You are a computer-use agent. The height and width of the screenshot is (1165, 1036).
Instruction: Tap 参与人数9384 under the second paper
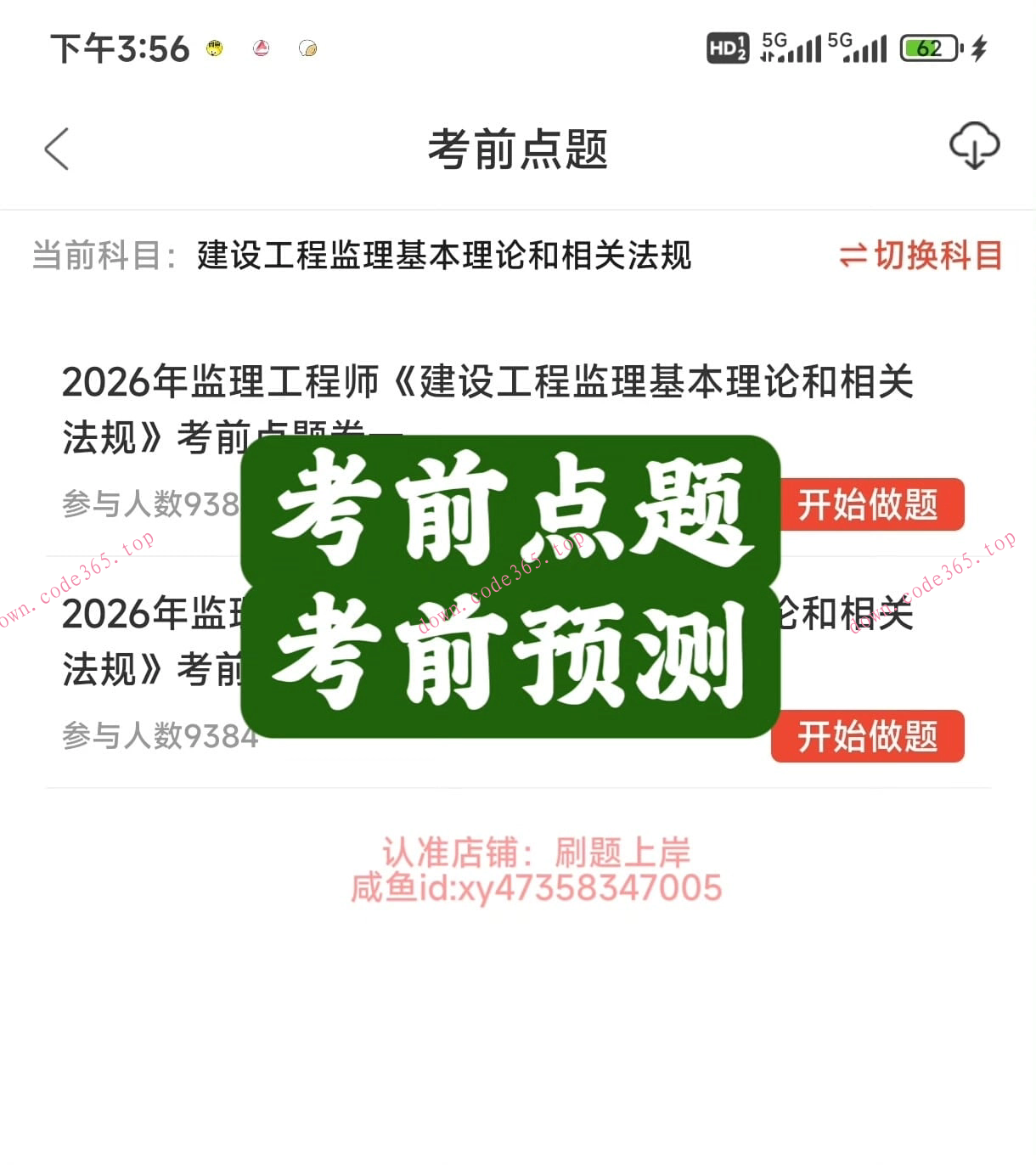point(160,736)
